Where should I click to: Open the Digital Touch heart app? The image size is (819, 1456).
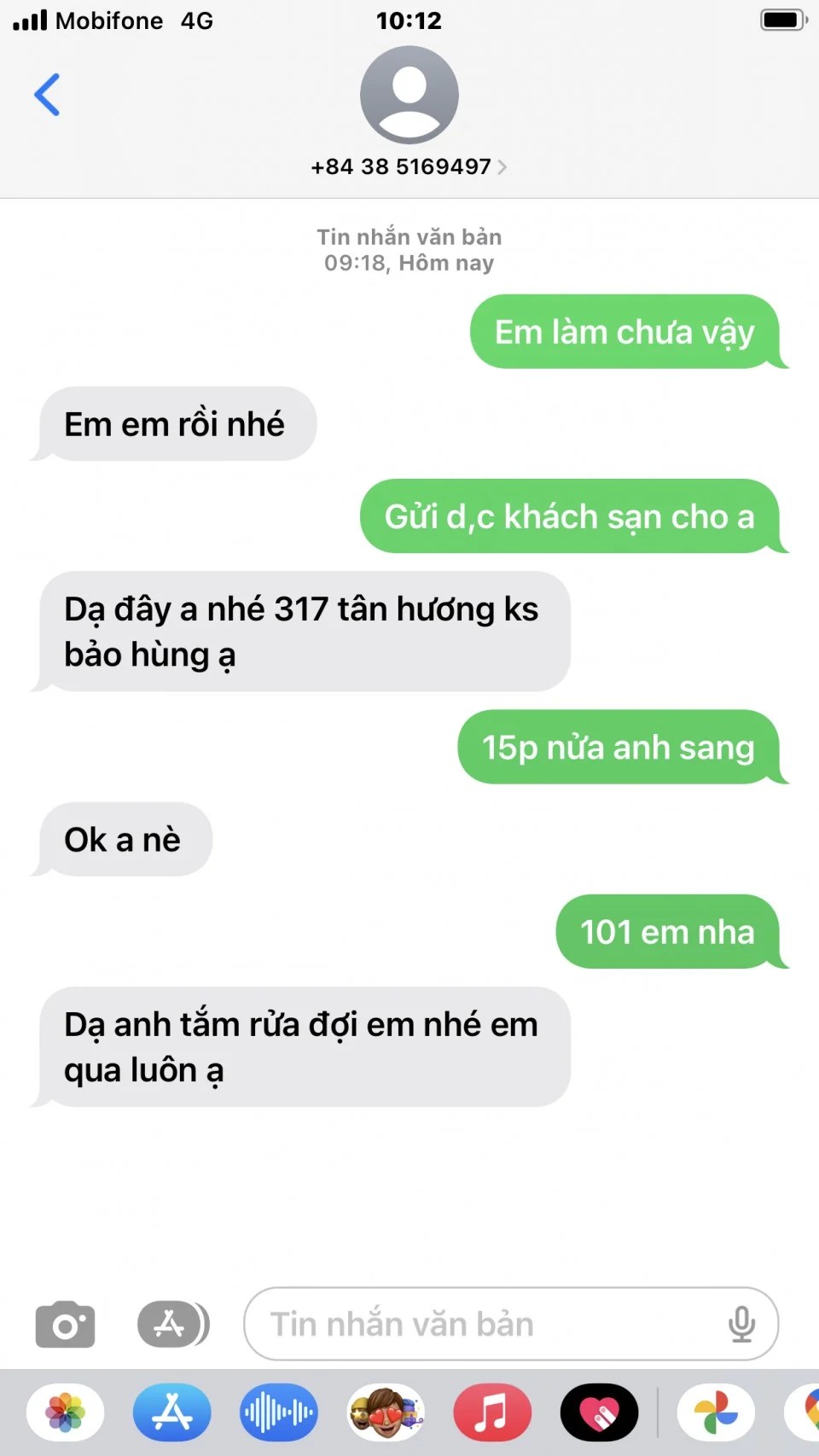tap(599, 1412)
